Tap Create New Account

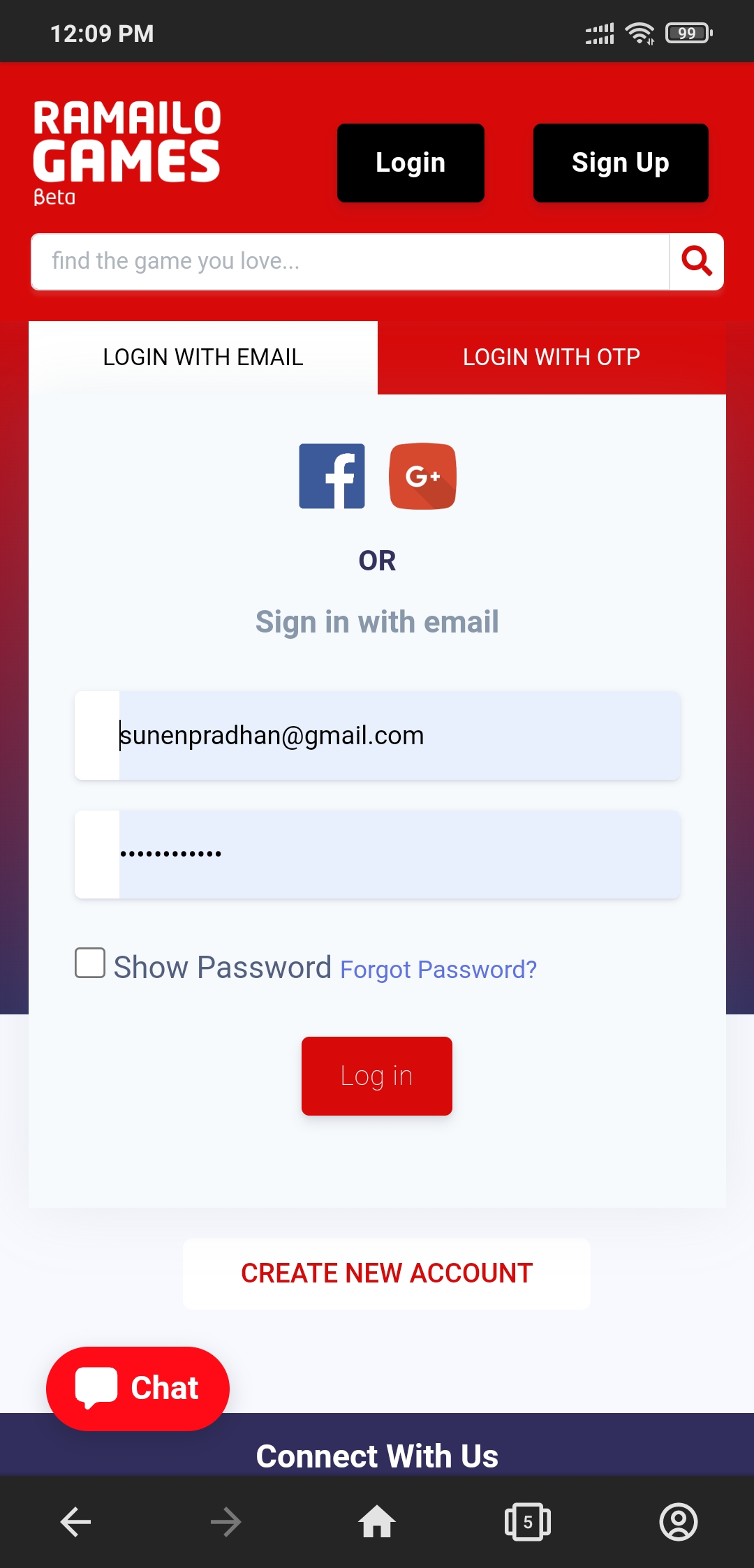387,1273
